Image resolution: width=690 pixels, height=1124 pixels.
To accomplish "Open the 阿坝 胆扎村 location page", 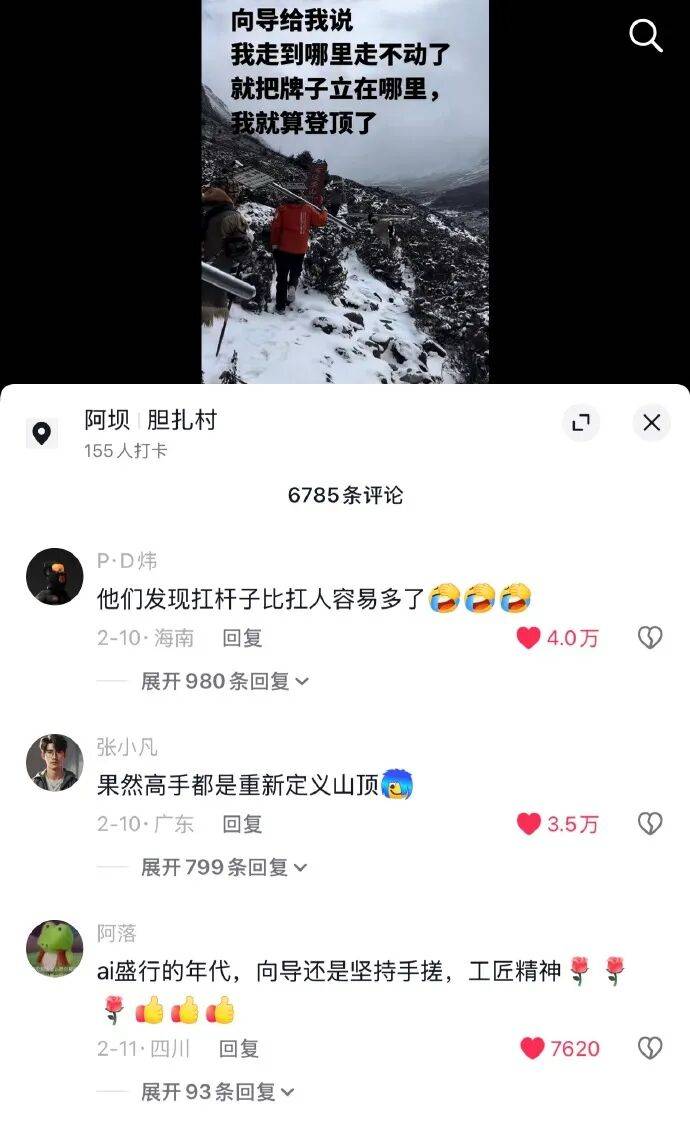I will point(150,421).
